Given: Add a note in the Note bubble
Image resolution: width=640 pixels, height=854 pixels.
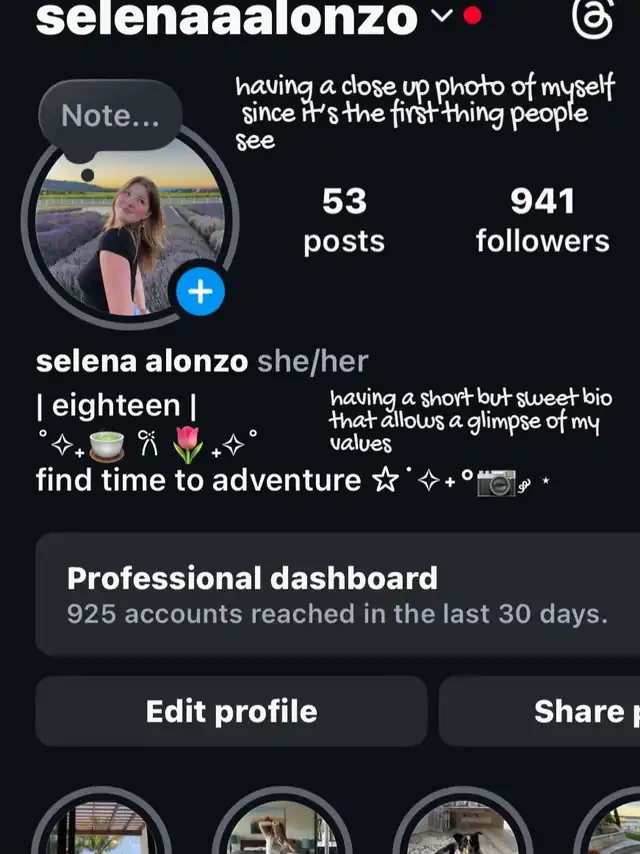Looking at the screenshot, I should point(110,117).
